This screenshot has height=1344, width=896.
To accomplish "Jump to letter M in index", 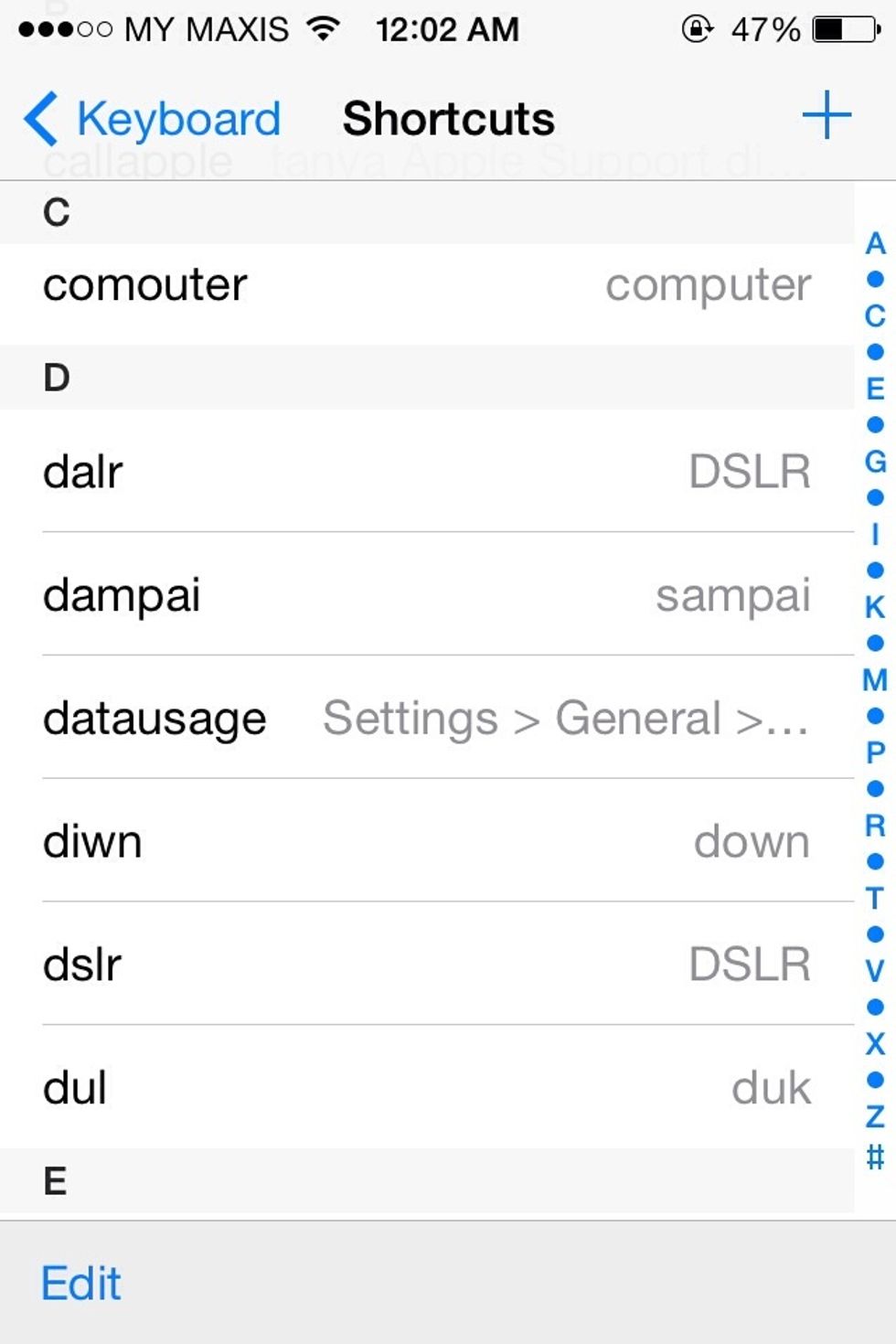I will click(x=875, y=680).
